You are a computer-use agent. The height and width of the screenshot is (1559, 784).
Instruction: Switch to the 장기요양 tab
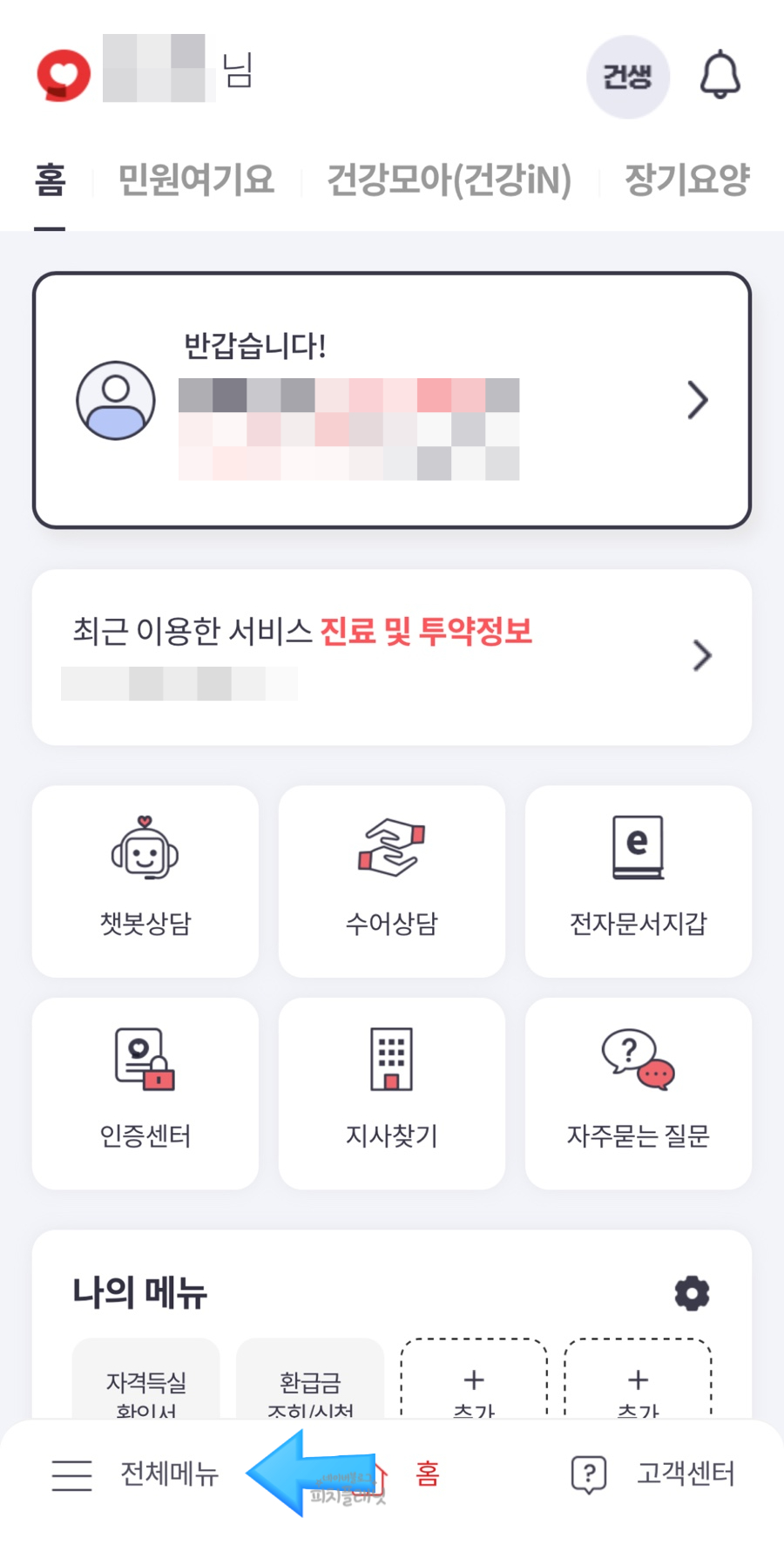pyautogui.click(x=686, y=180)
